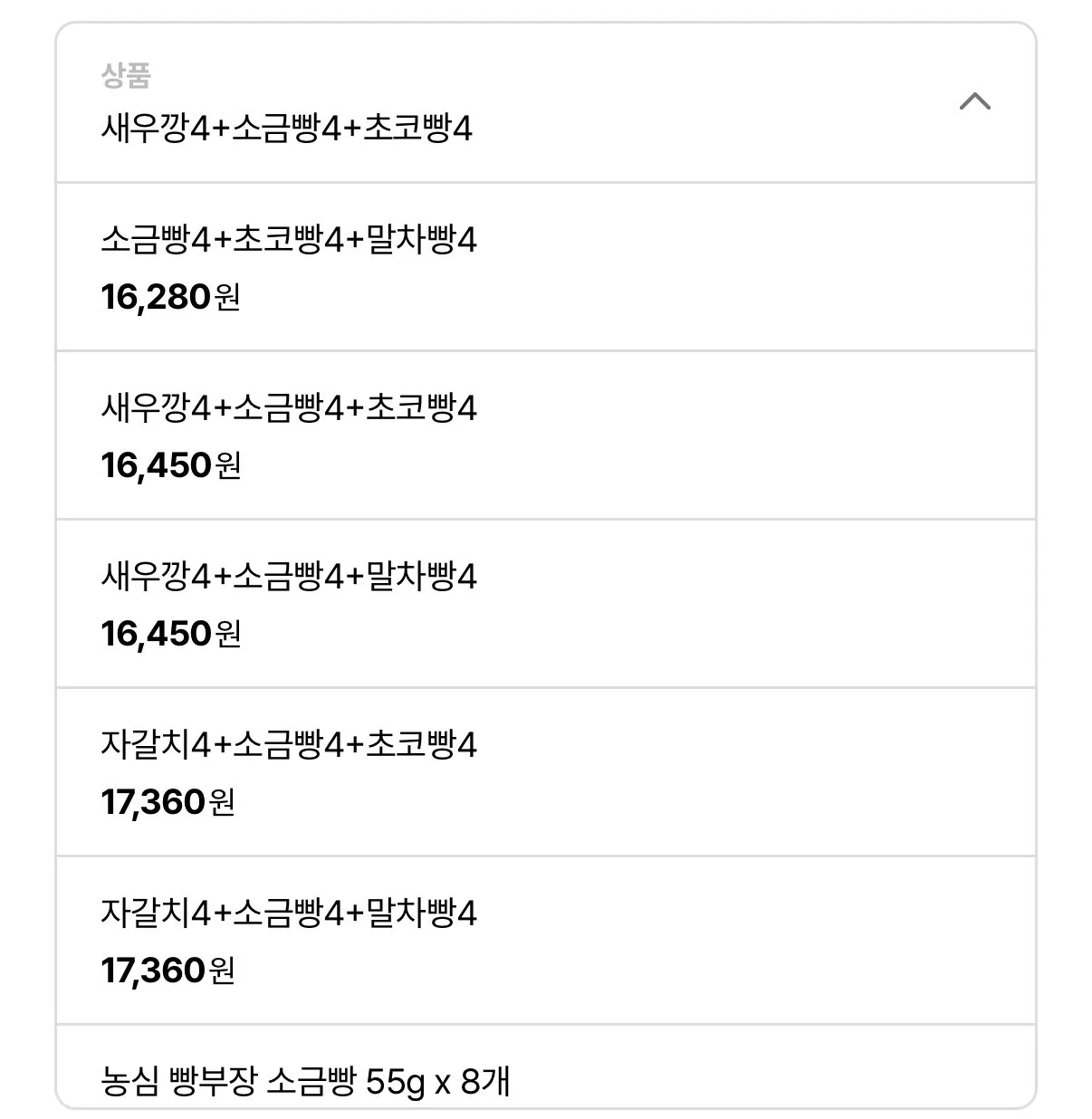Viewport: 1092px width, 1119px height.
Task: Collapse the product option list via chevron
Action: pyautogui.click(x=973, y=102)
